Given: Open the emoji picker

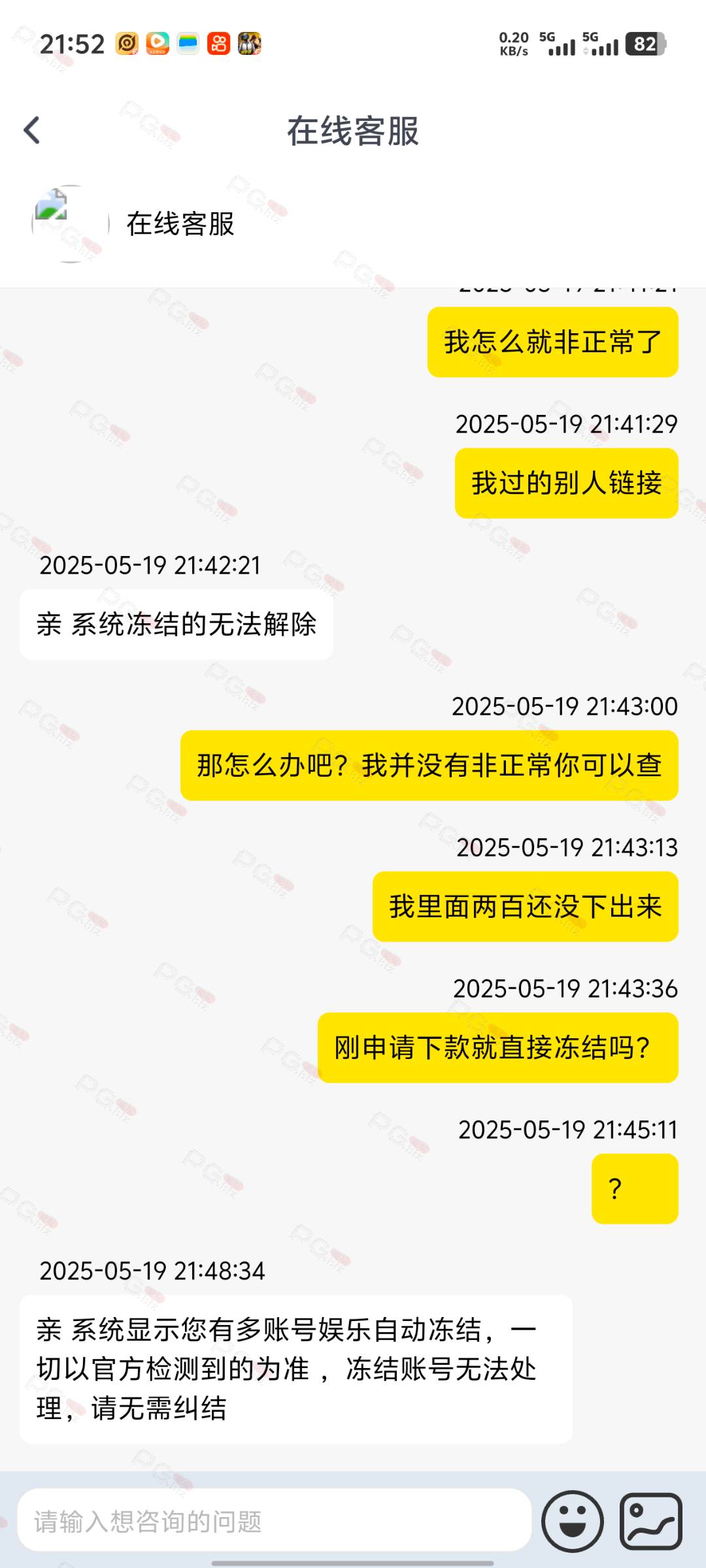Looking at the screenshot, I should tap(573, 1521).
